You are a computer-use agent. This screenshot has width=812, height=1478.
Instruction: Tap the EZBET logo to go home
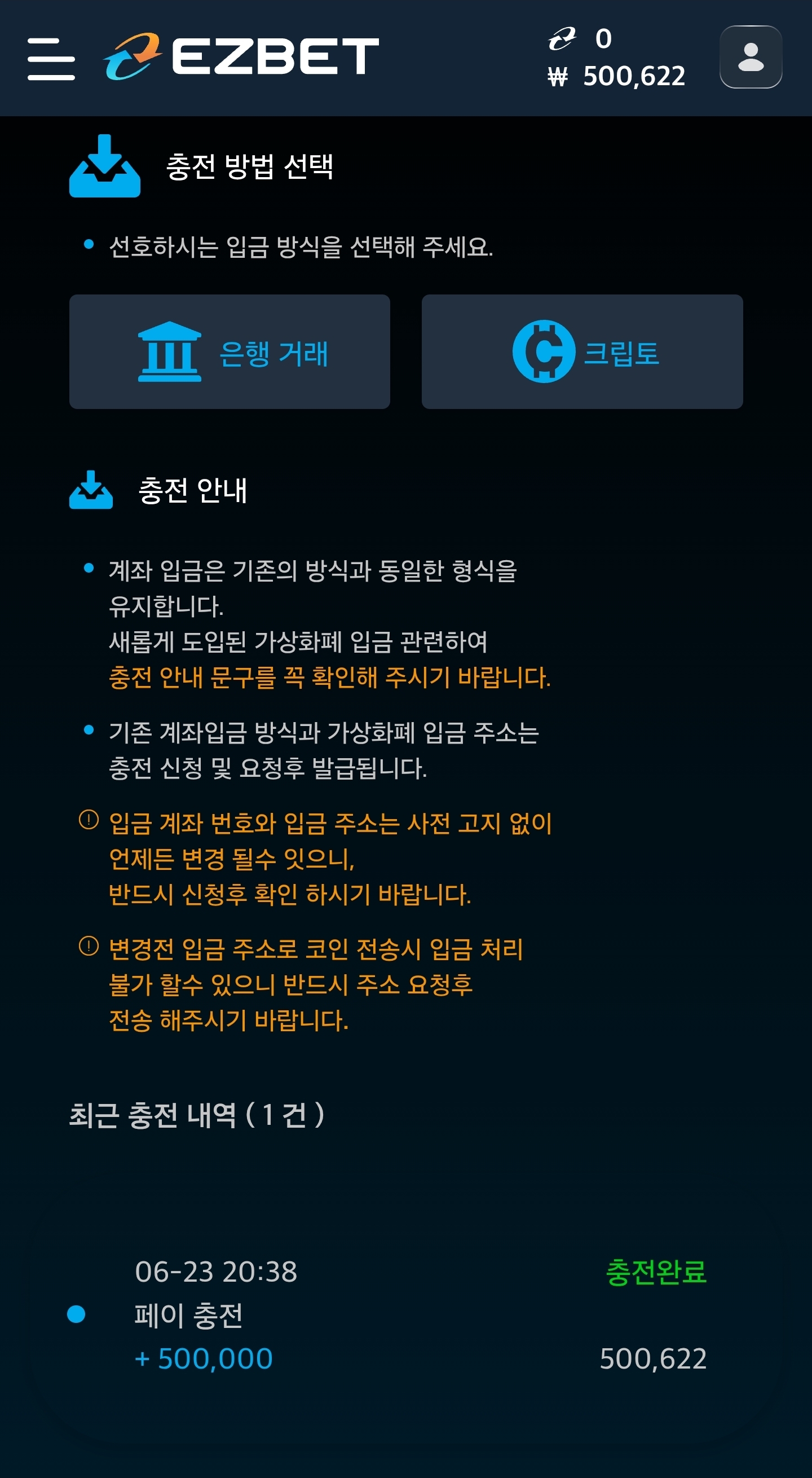(x=241, y=56)
